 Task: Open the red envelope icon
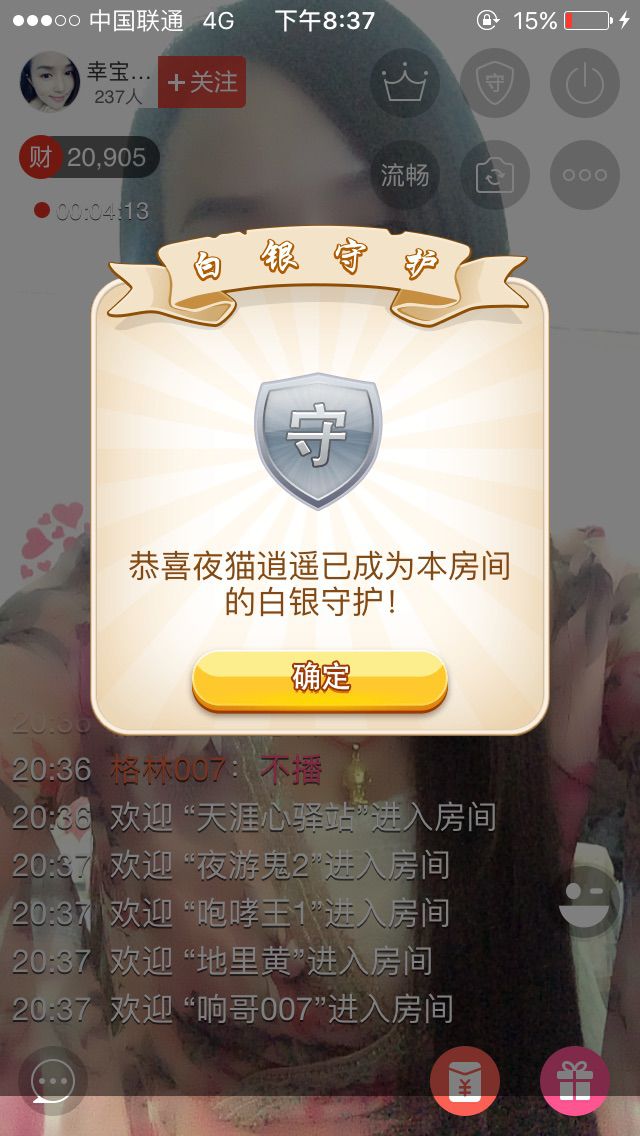[x=465, y=1081]
